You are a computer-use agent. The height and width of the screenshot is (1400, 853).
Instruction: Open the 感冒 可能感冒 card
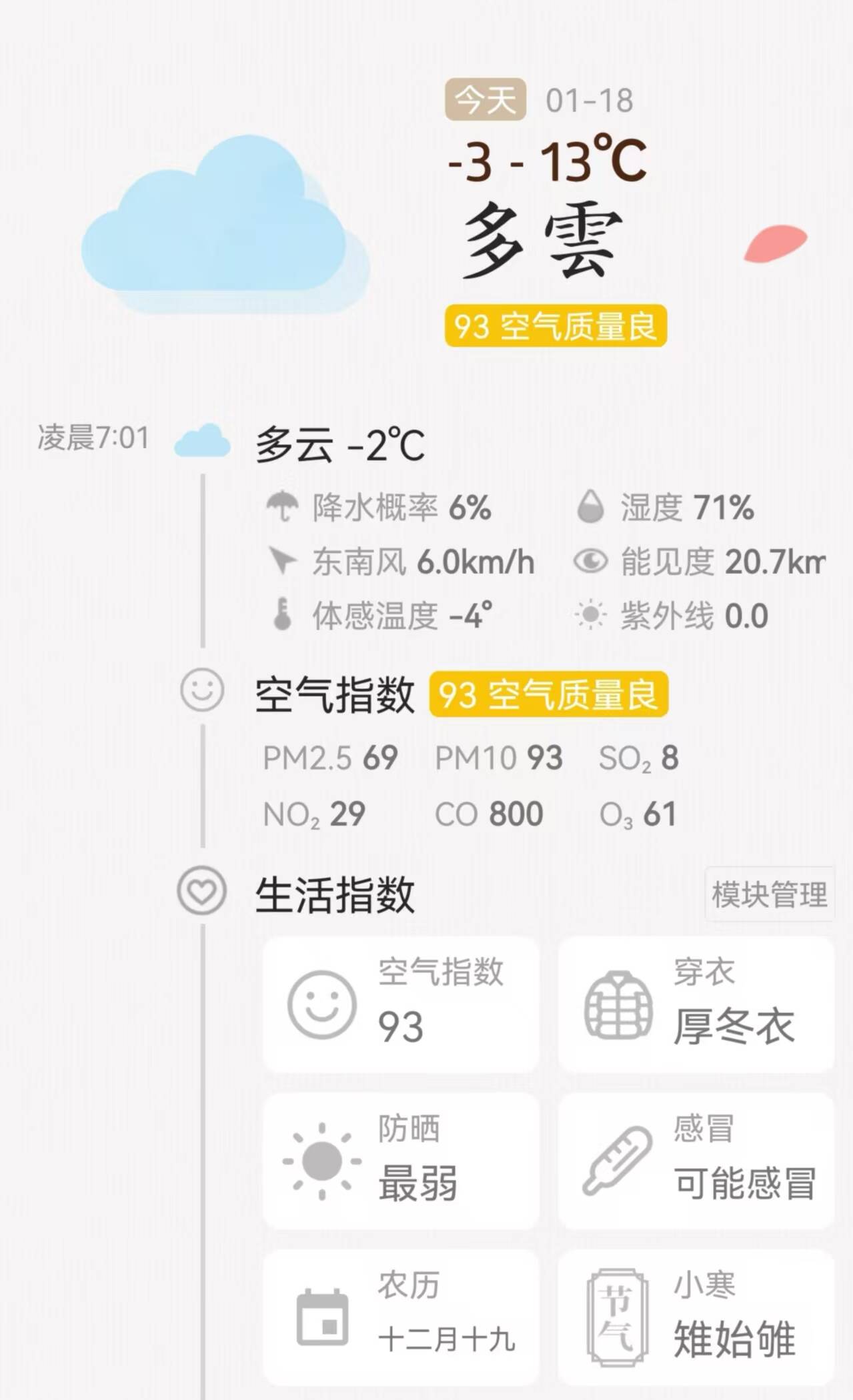coord(696,1161)
